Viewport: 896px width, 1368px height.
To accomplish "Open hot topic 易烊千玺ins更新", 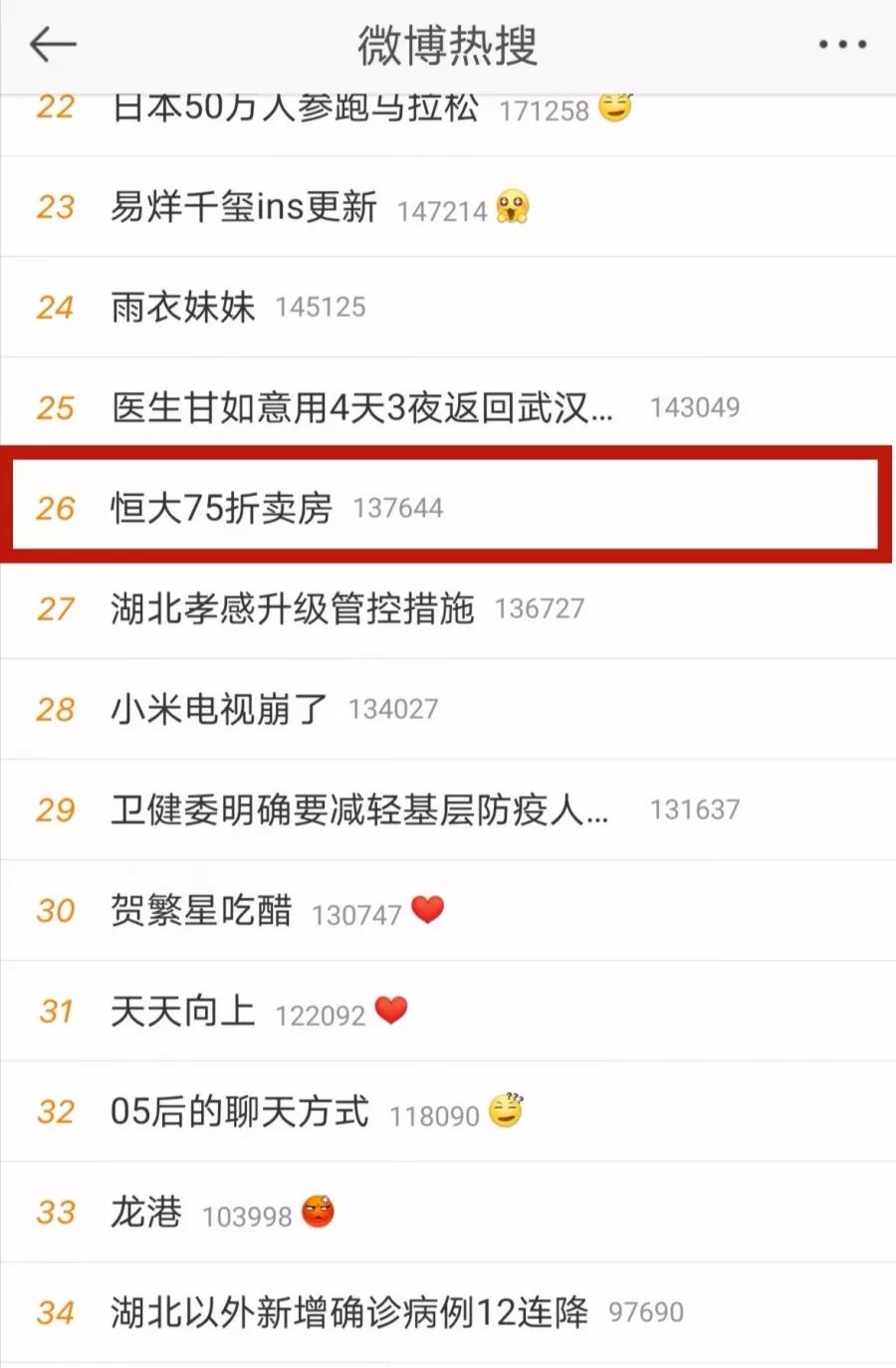I will (x=244, y=207).
